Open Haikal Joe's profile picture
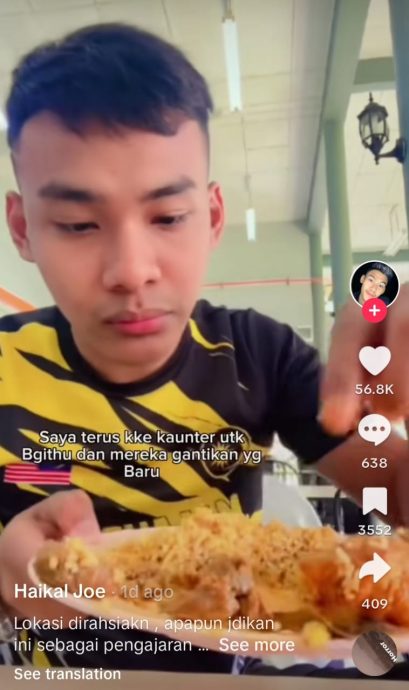The image size is (409, 690). tap(375, 284)
